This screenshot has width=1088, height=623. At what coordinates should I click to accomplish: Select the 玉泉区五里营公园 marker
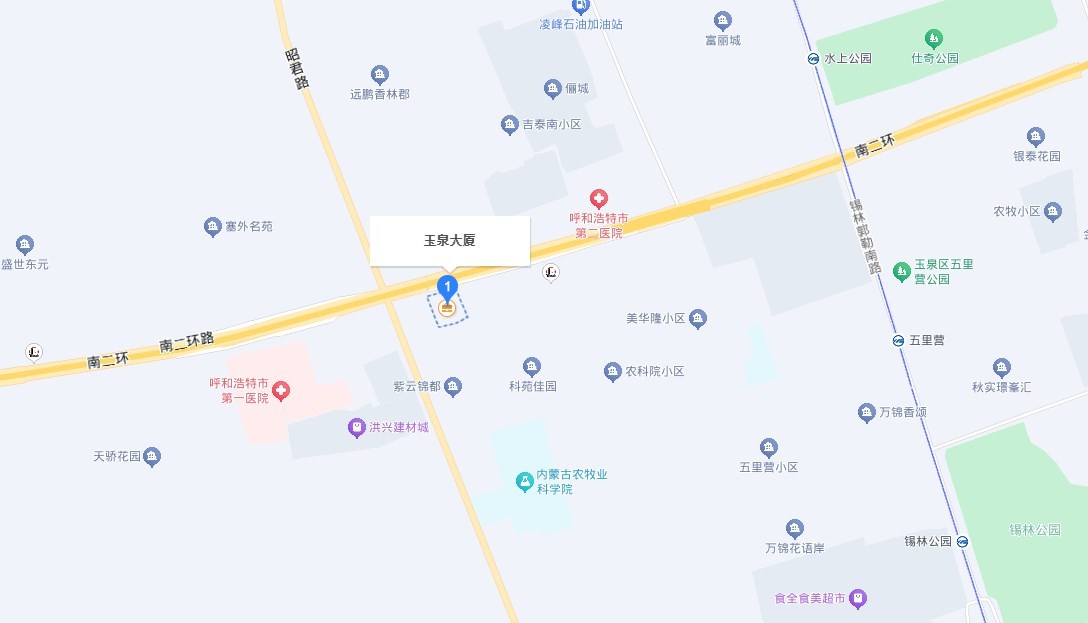coord(902,271)
